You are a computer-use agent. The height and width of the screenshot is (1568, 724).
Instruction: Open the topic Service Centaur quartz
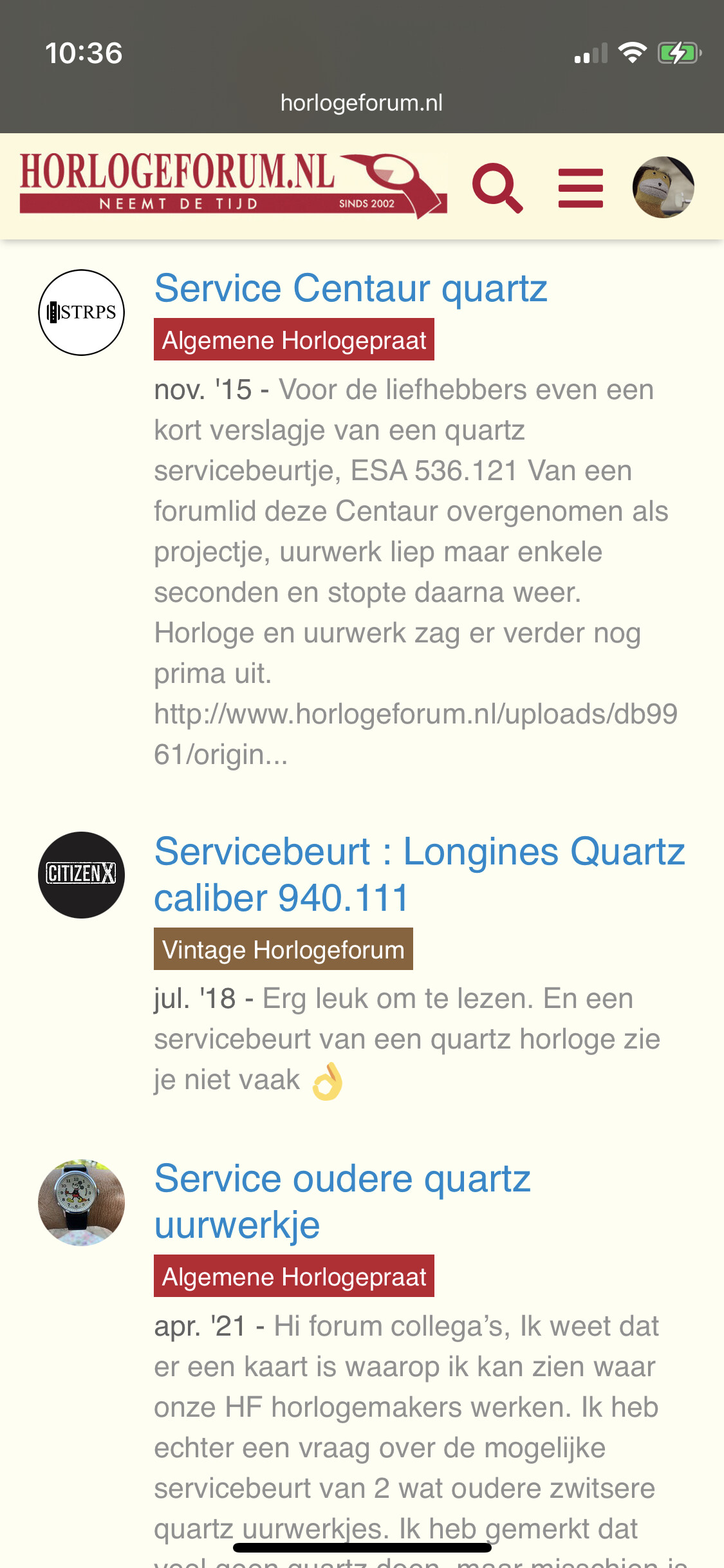pyautogui.click(x=351, y=288)
